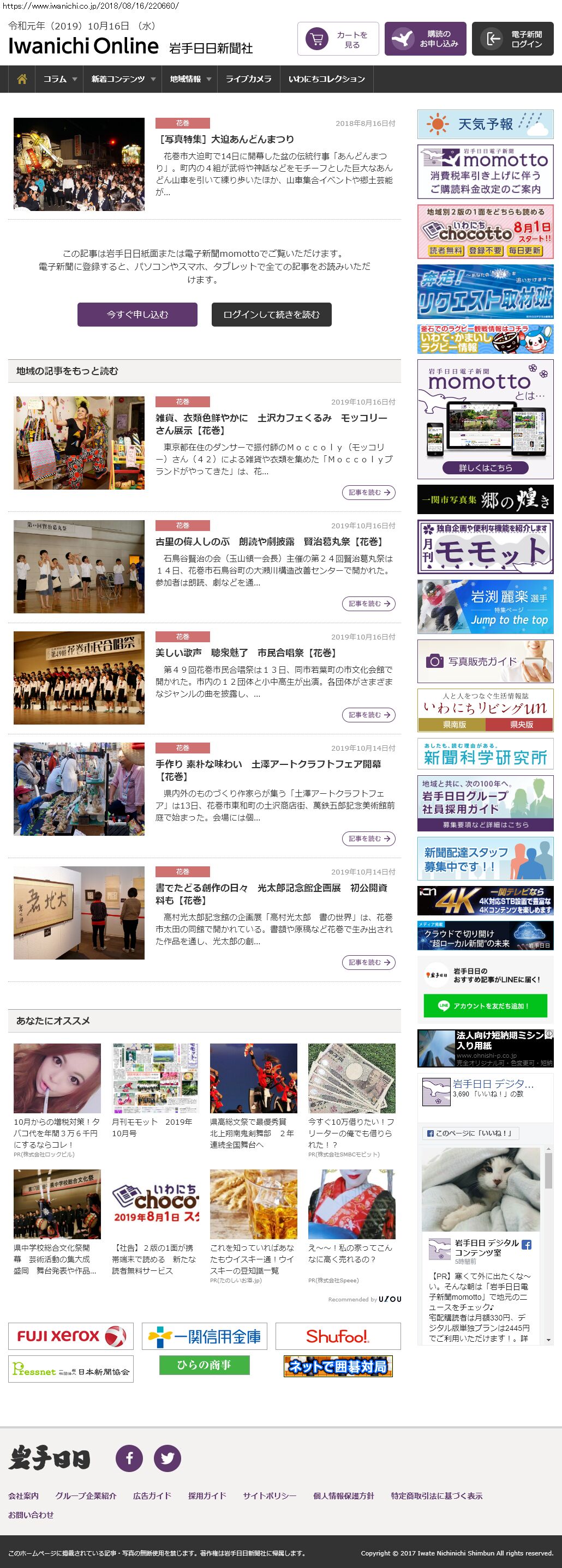Read the モッコリーさん展示 article via 記事を読む
Screen dimensions: 562x1568
point(368,492)
